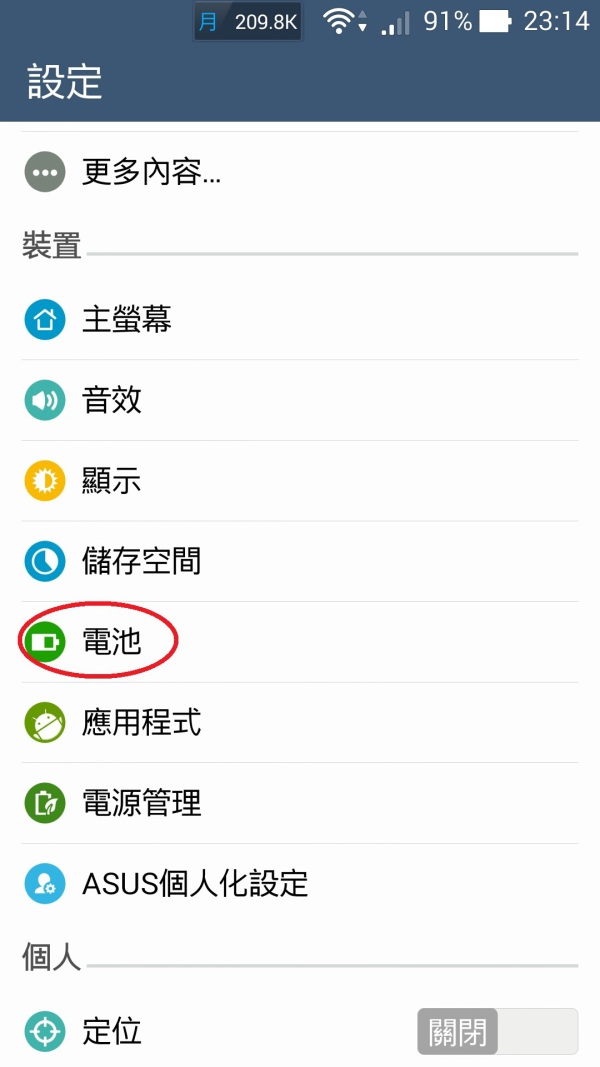Open 更多內容 (more) settings
This screenshot has height=1067, width=600.
(150, 172)
